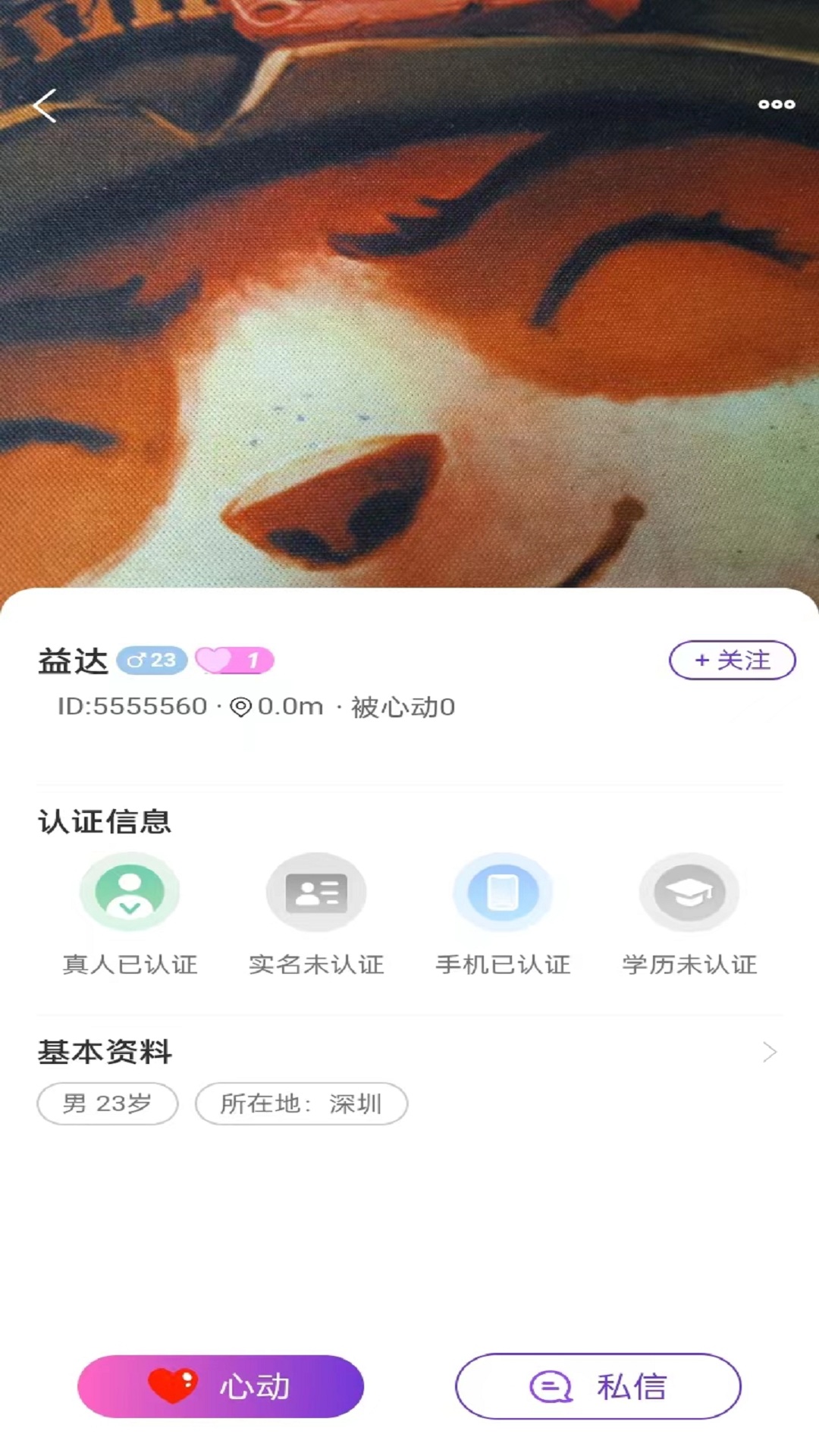
Task: Tap the 手机已认证 verification badge
Action: pos(503,915)
